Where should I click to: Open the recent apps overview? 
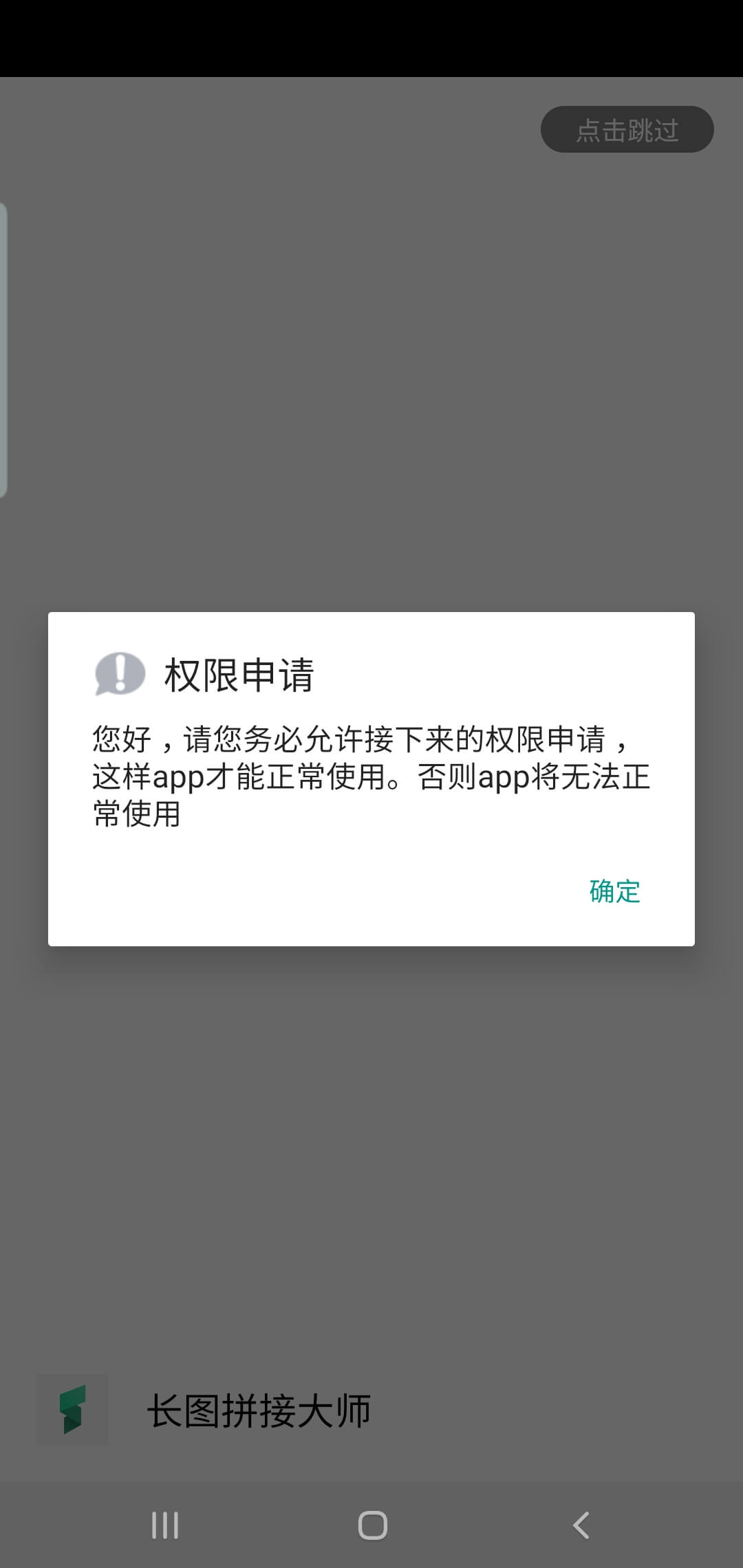coord(165,1525)
